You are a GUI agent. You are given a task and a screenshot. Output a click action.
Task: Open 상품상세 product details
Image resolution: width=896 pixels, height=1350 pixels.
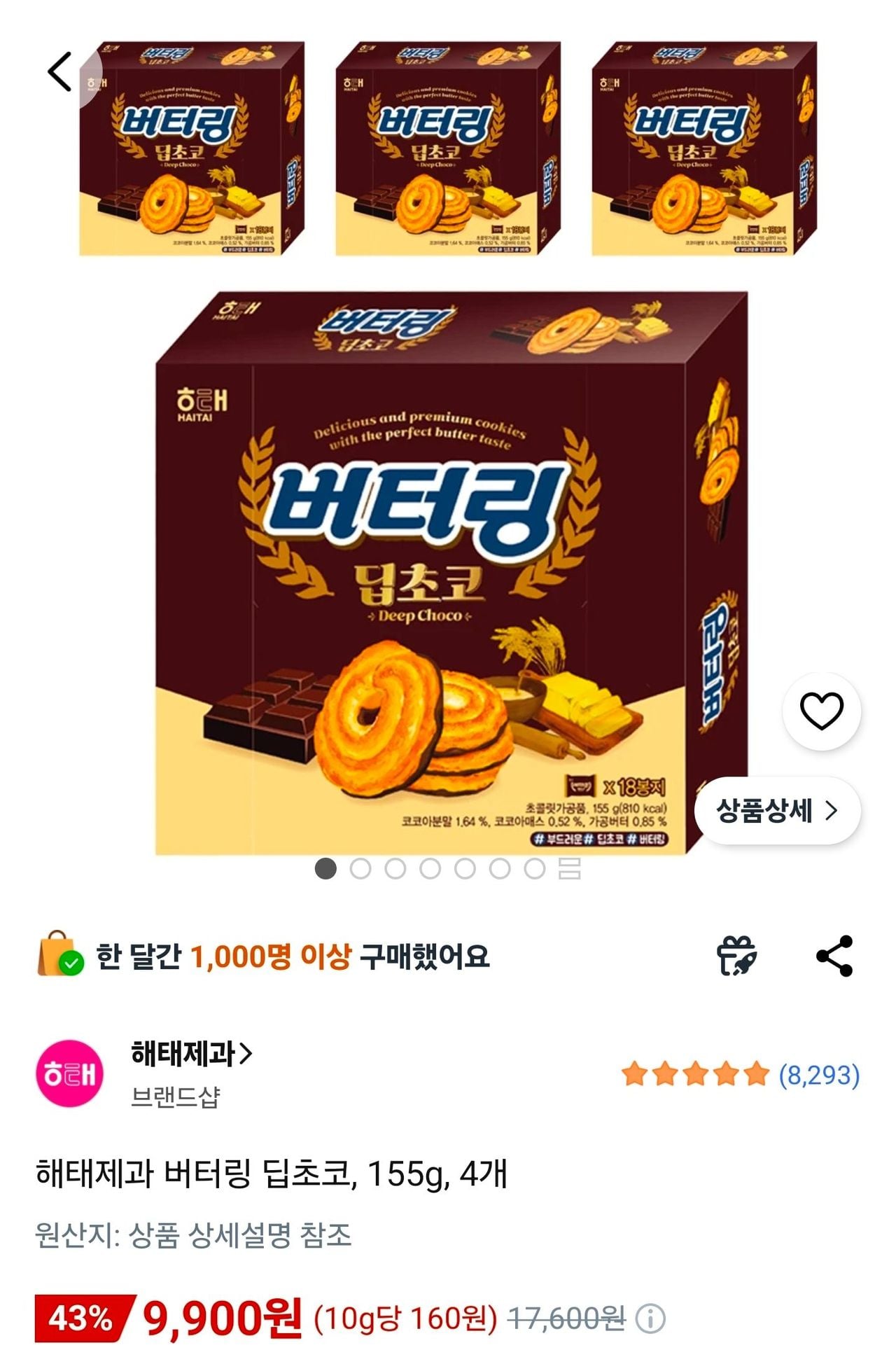pos(777,811)
